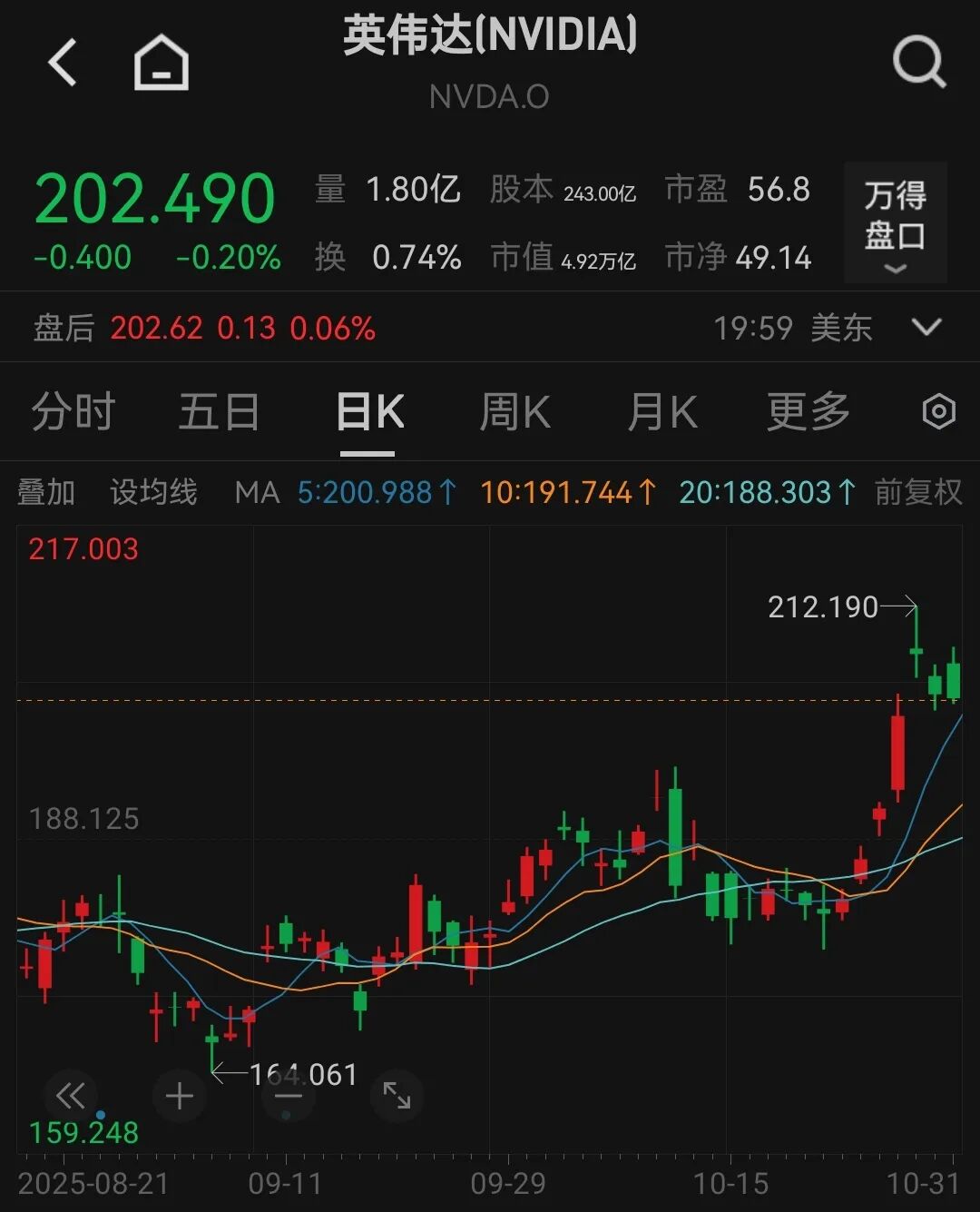Switch to the 分时 tab
Screen dimensions: 980x1212
pyautogui.click(x=73, y=412)
